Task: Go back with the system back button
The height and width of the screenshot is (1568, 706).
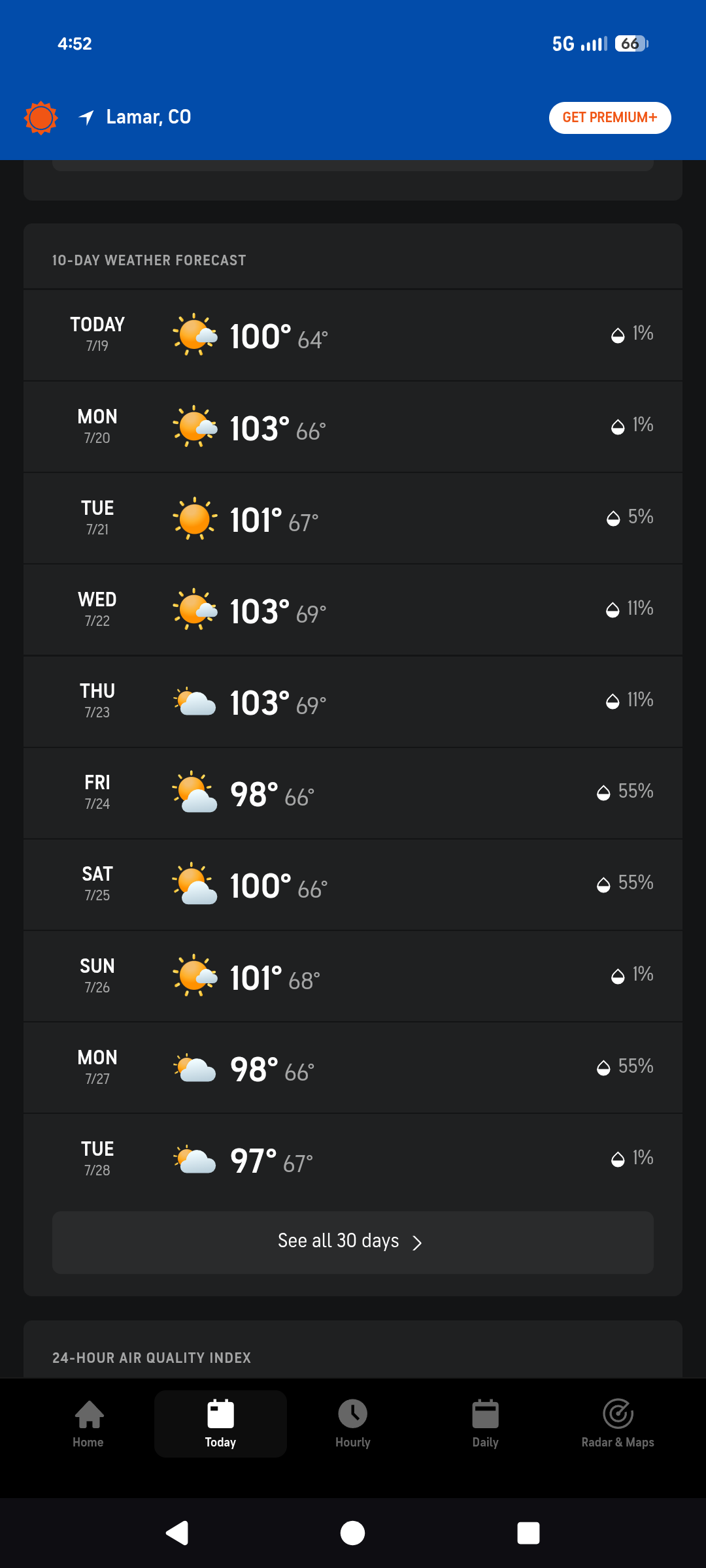Action: click(x=177, y=1533)
